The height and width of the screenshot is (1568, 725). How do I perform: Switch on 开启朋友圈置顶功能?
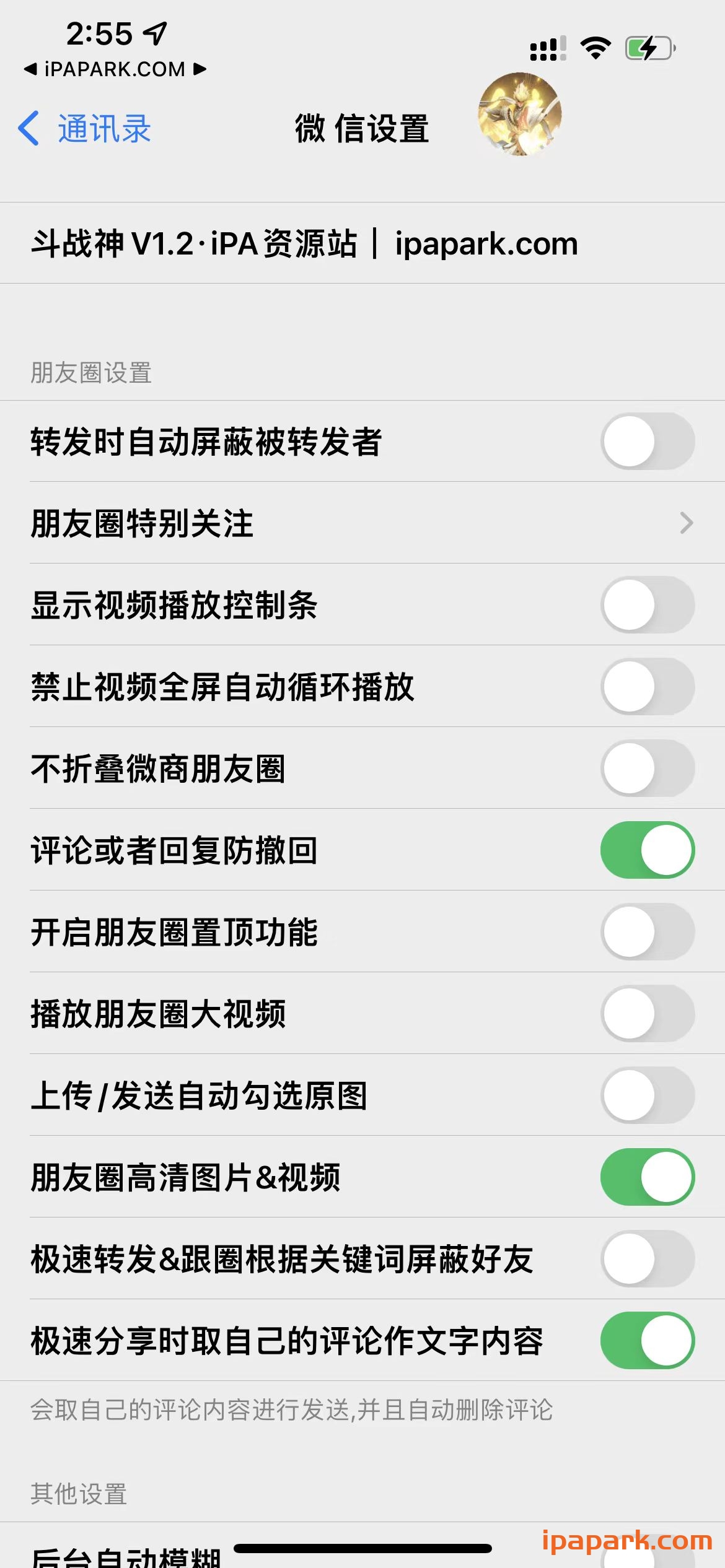647,932
